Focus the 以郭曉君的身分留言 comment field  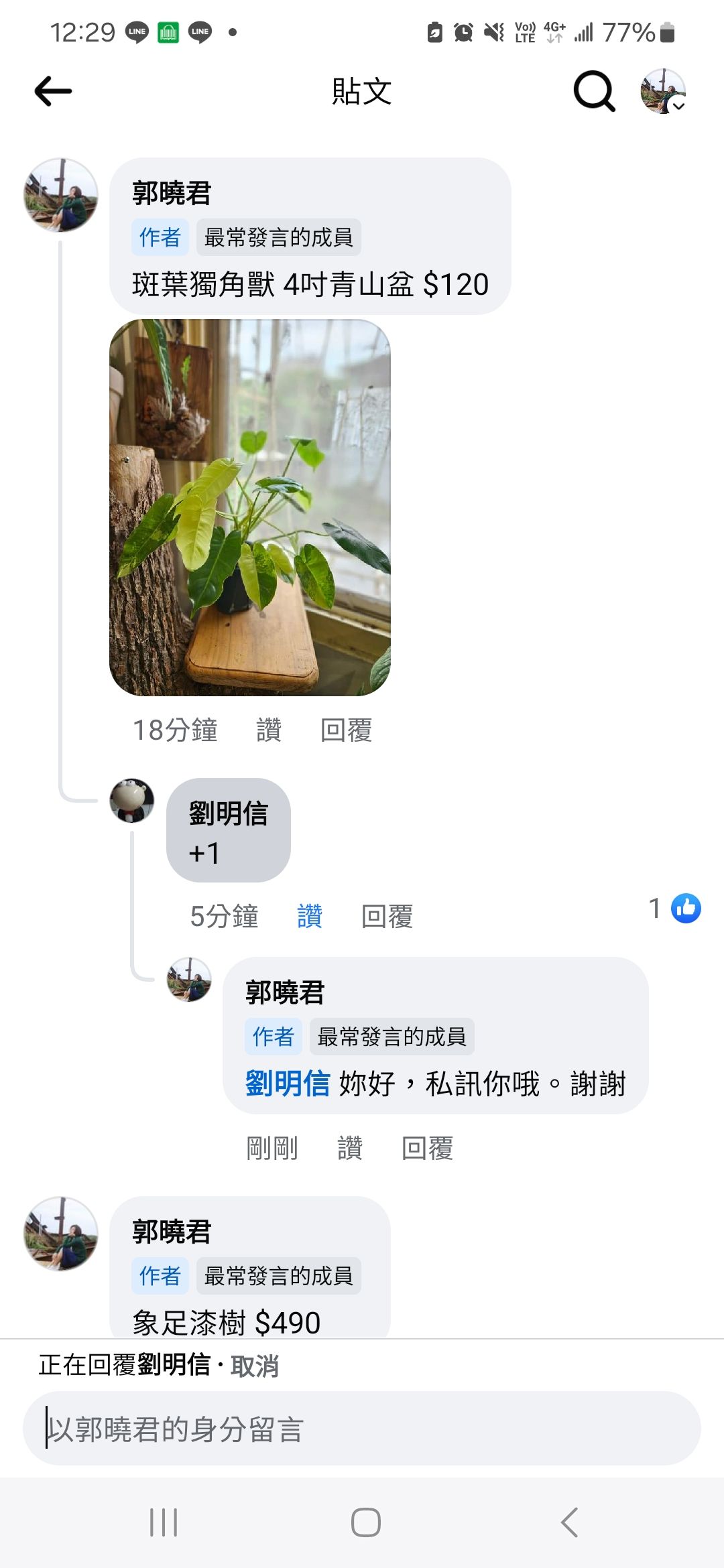pyautogui.click(x=362, y=1428)
